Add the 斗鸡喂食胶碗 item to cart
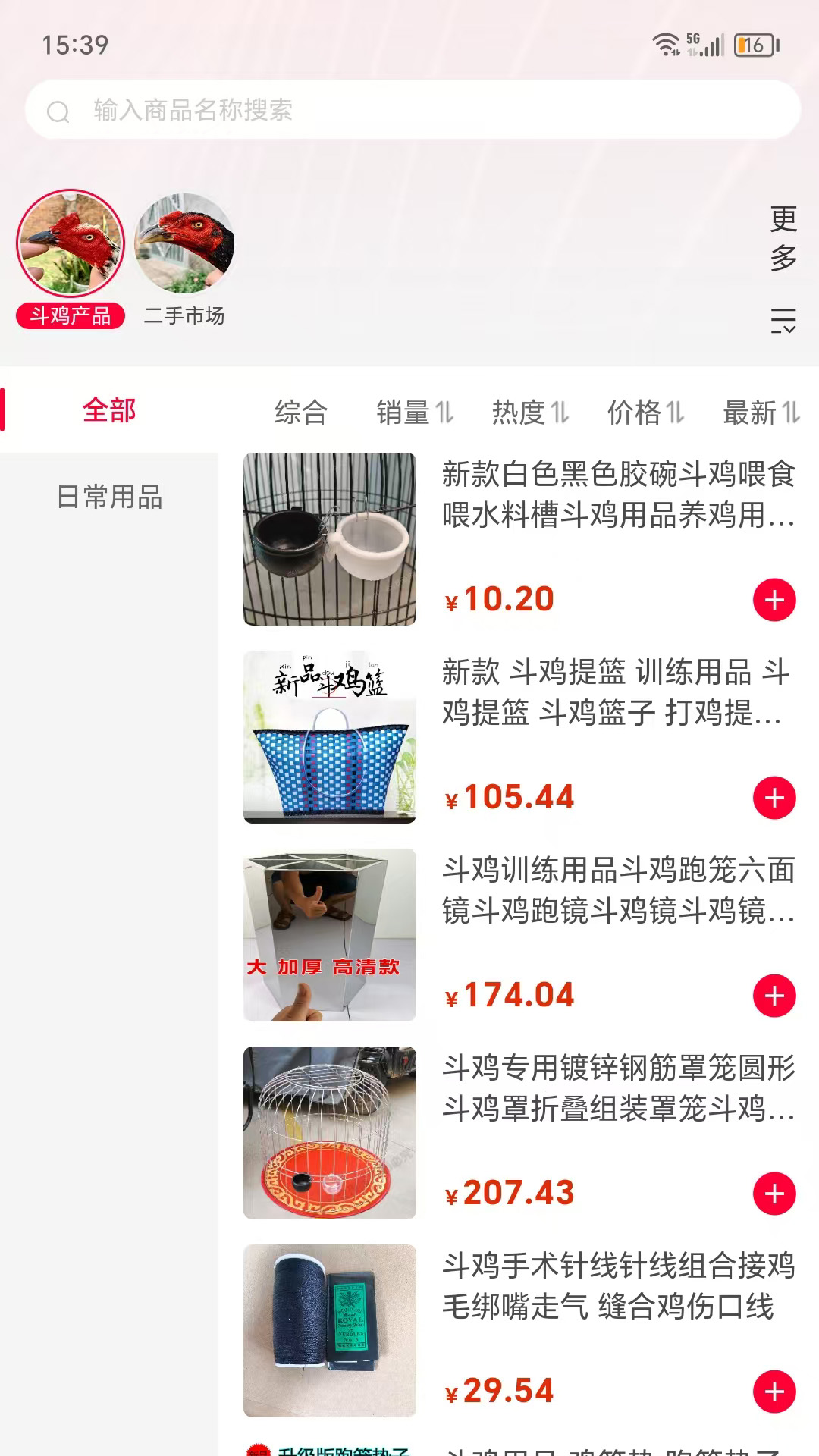Image resolution: width=819 pixels, height=1456 pixels. click(775, 599)
